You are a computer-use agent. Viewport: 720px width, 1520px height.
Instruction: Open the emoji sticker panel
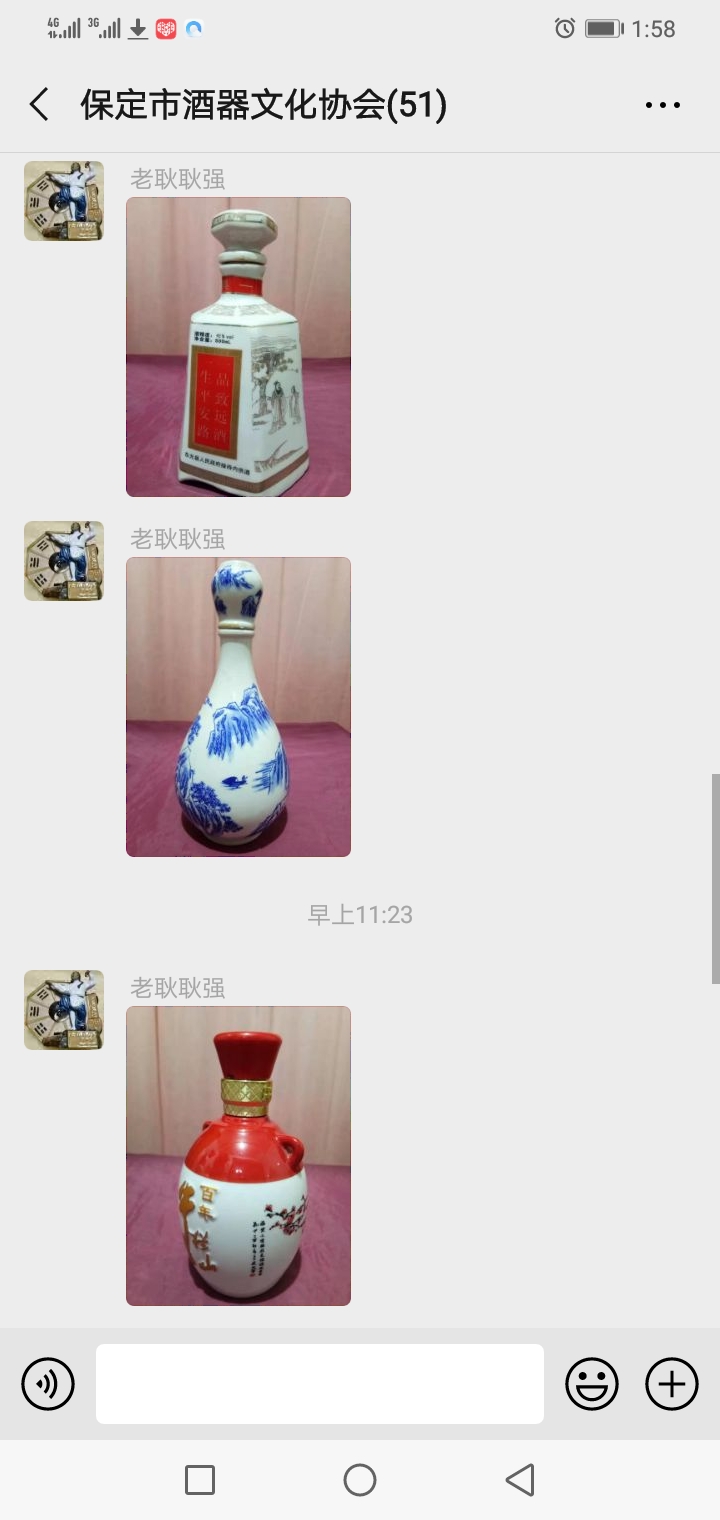coord(592,1384)
